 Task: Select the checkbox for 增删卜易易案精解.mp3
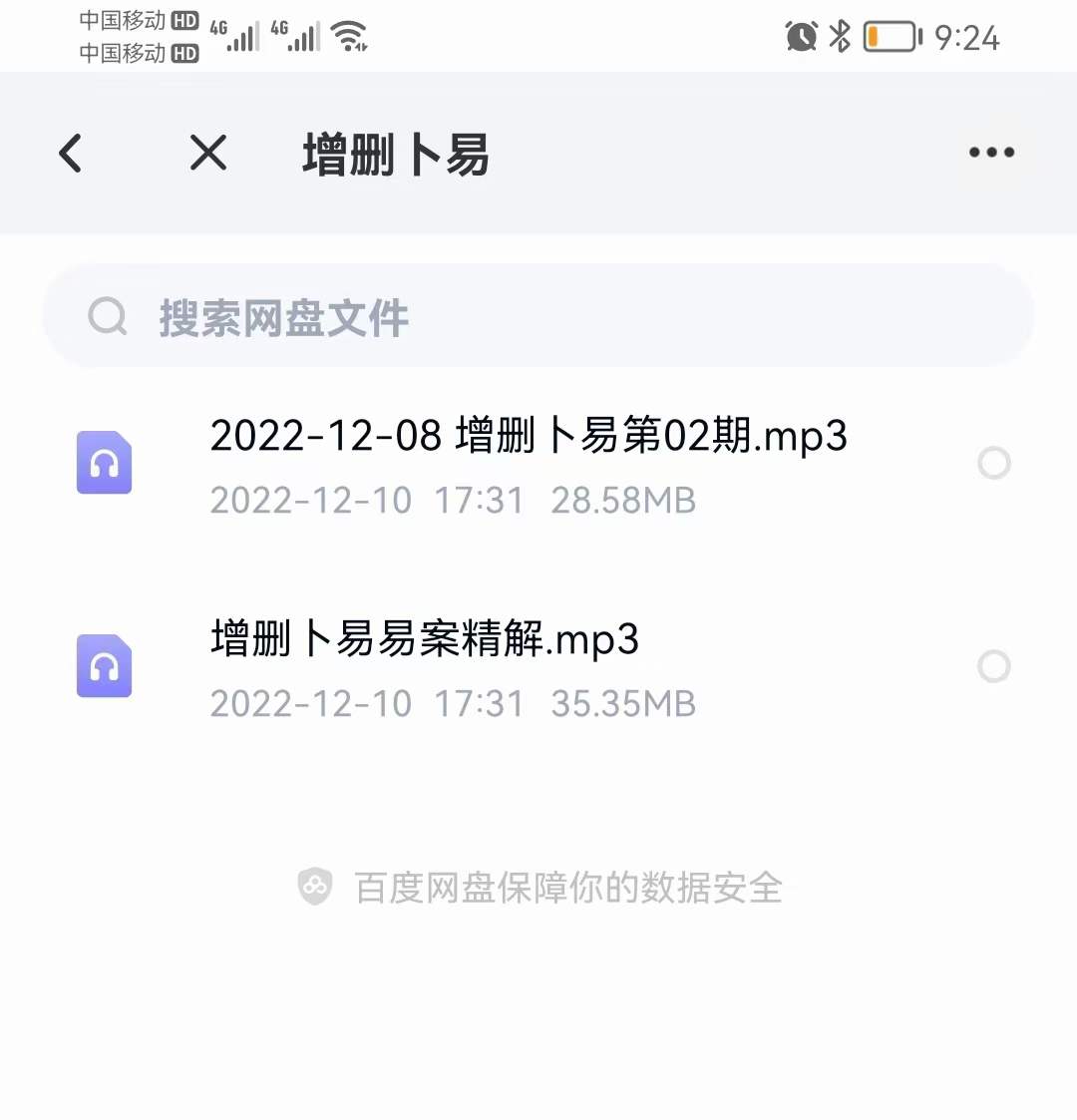[x=994, y=665]
